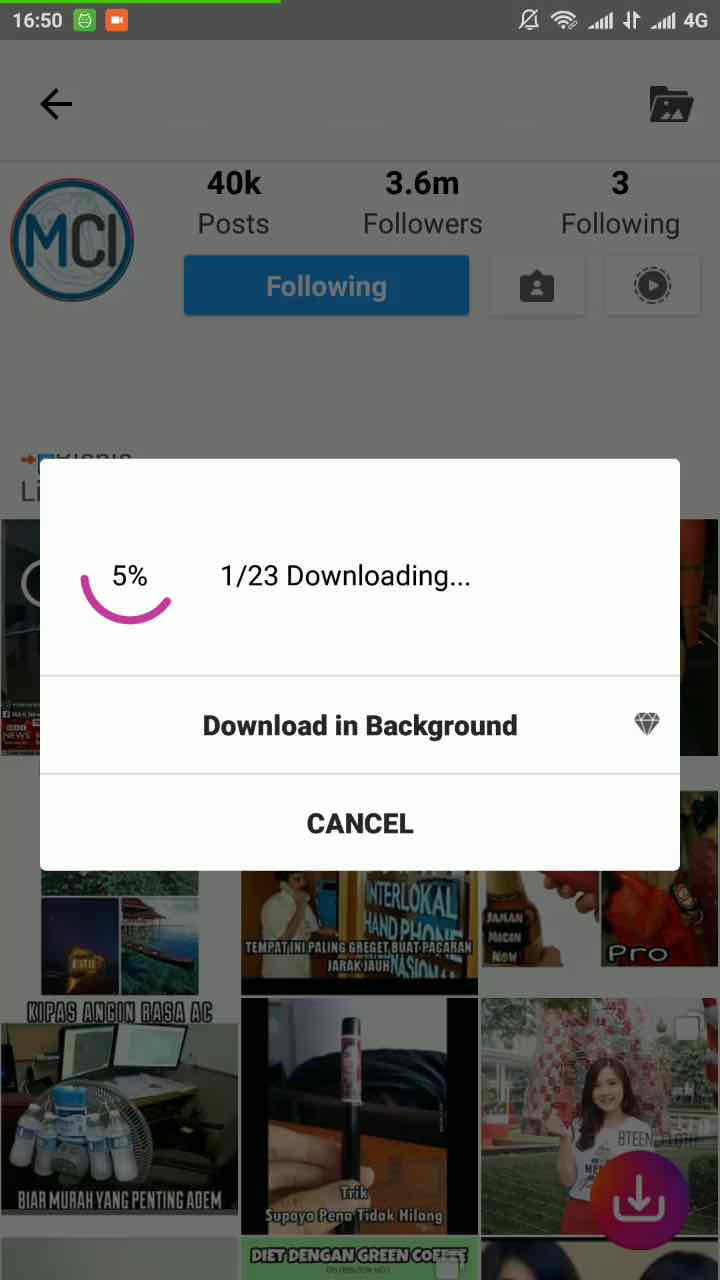Go back using the arrow icon
This screenshot has height=1280, width=720.
point(56,104)
